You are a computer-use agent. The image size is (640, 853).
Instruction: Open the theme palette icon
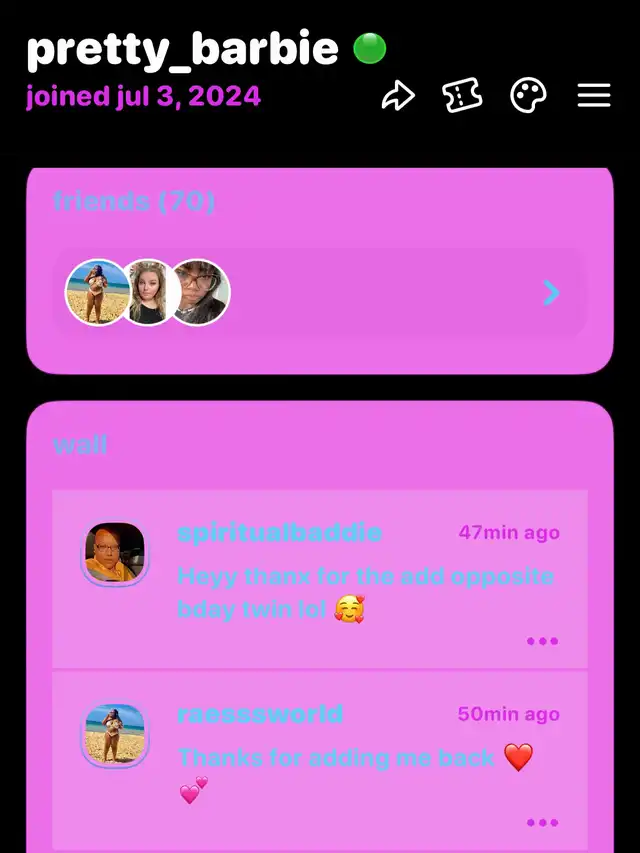[528, 96]
